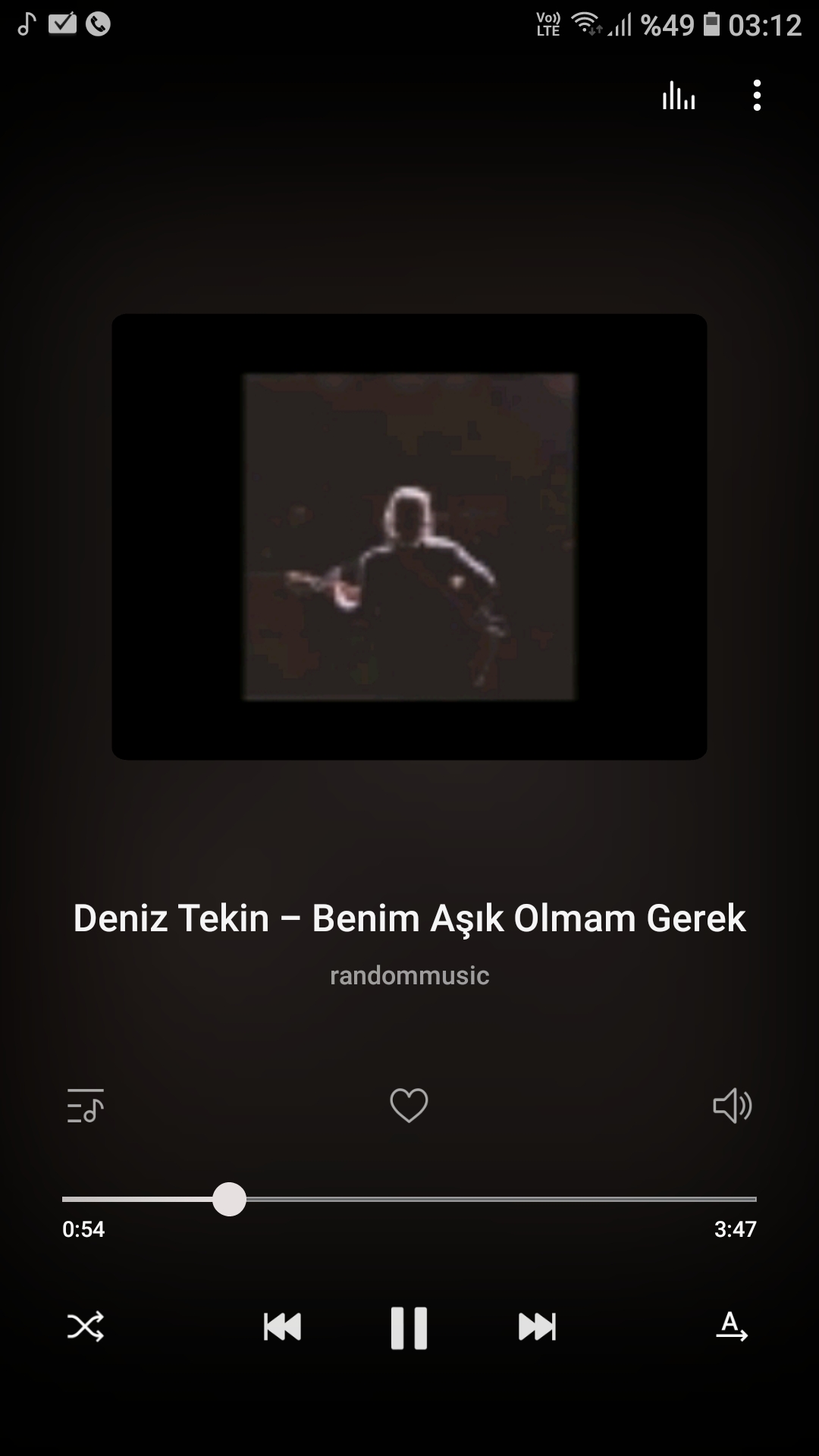Open the three-dot overflow menu
Viewport: 819px width, 1456px height.
(x=757, y=96)
